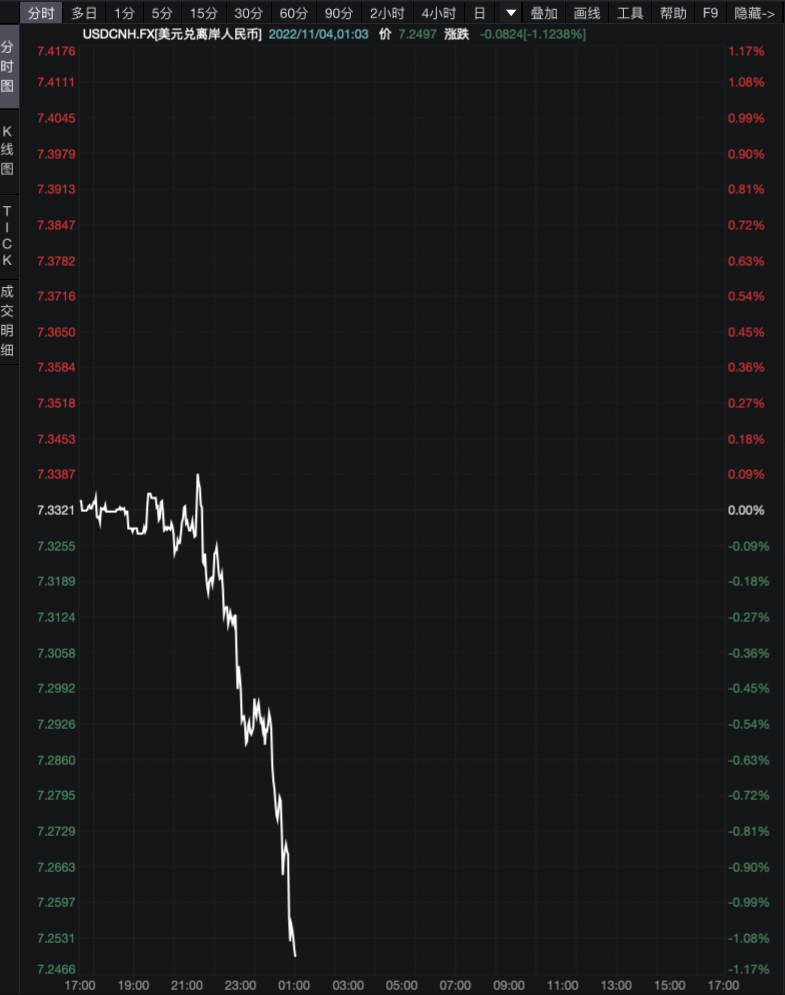Open the TICK side tab
The width and height of the screenshot is (785, 995).
[8, 235]
